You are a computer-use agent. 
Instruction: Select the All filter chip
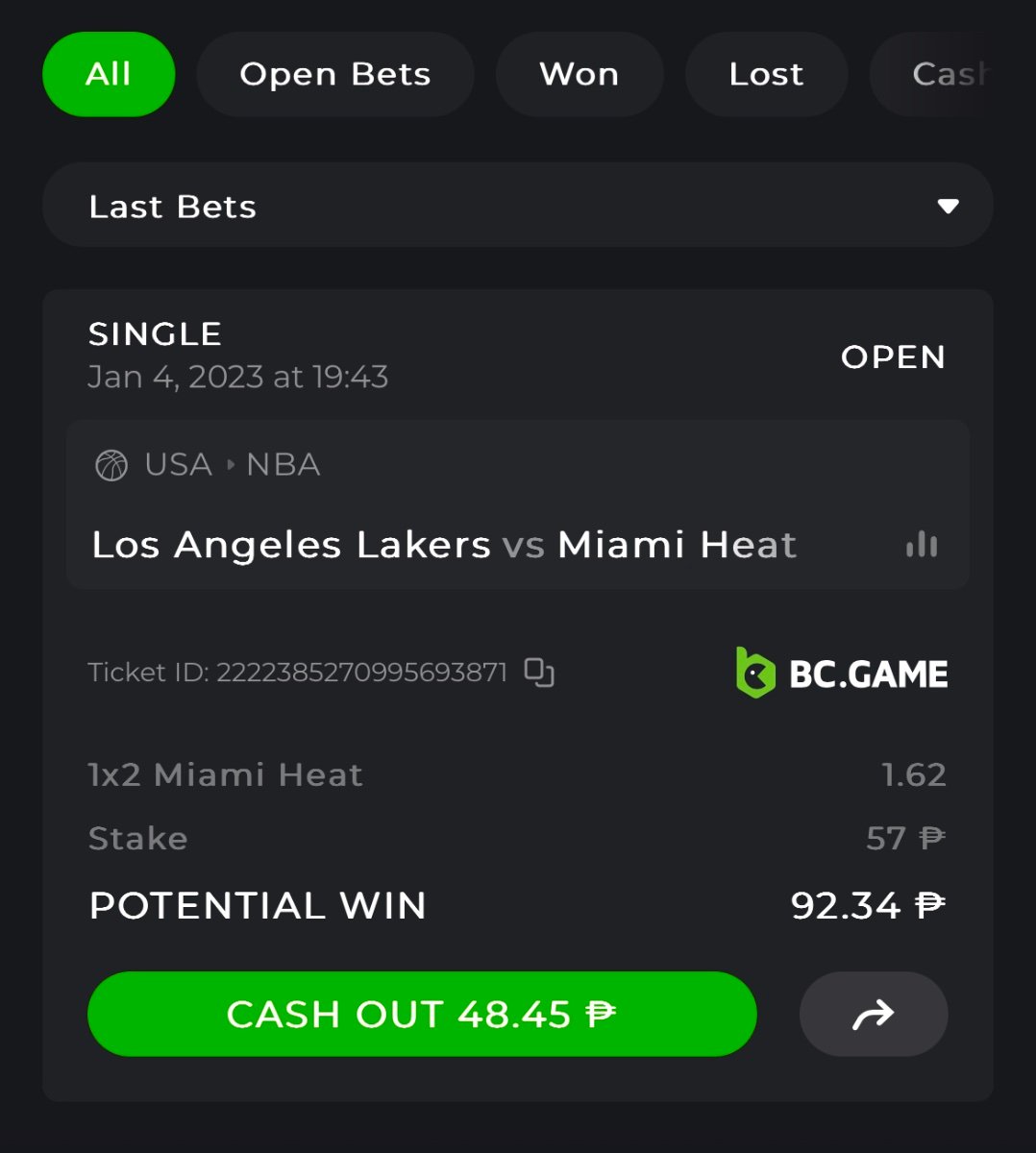pos(109,74)
